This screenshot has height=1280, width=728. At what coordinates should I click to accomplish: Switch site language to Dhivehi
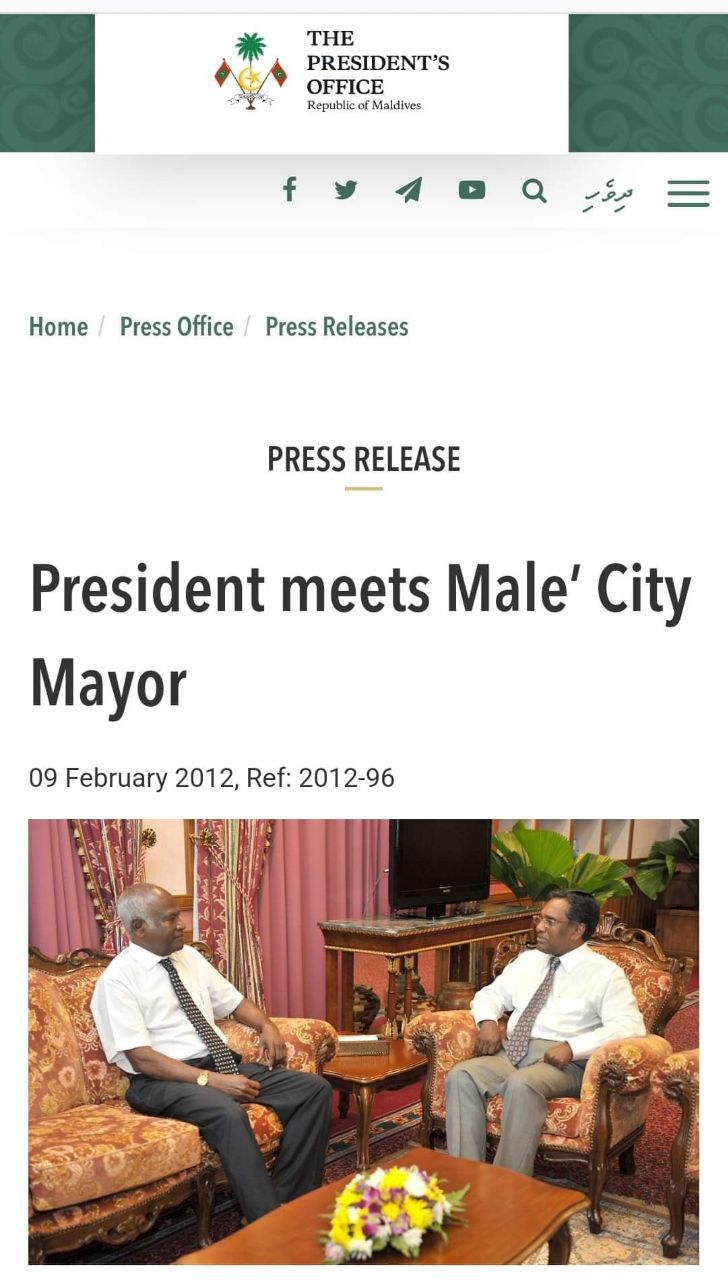pos(608,193)
